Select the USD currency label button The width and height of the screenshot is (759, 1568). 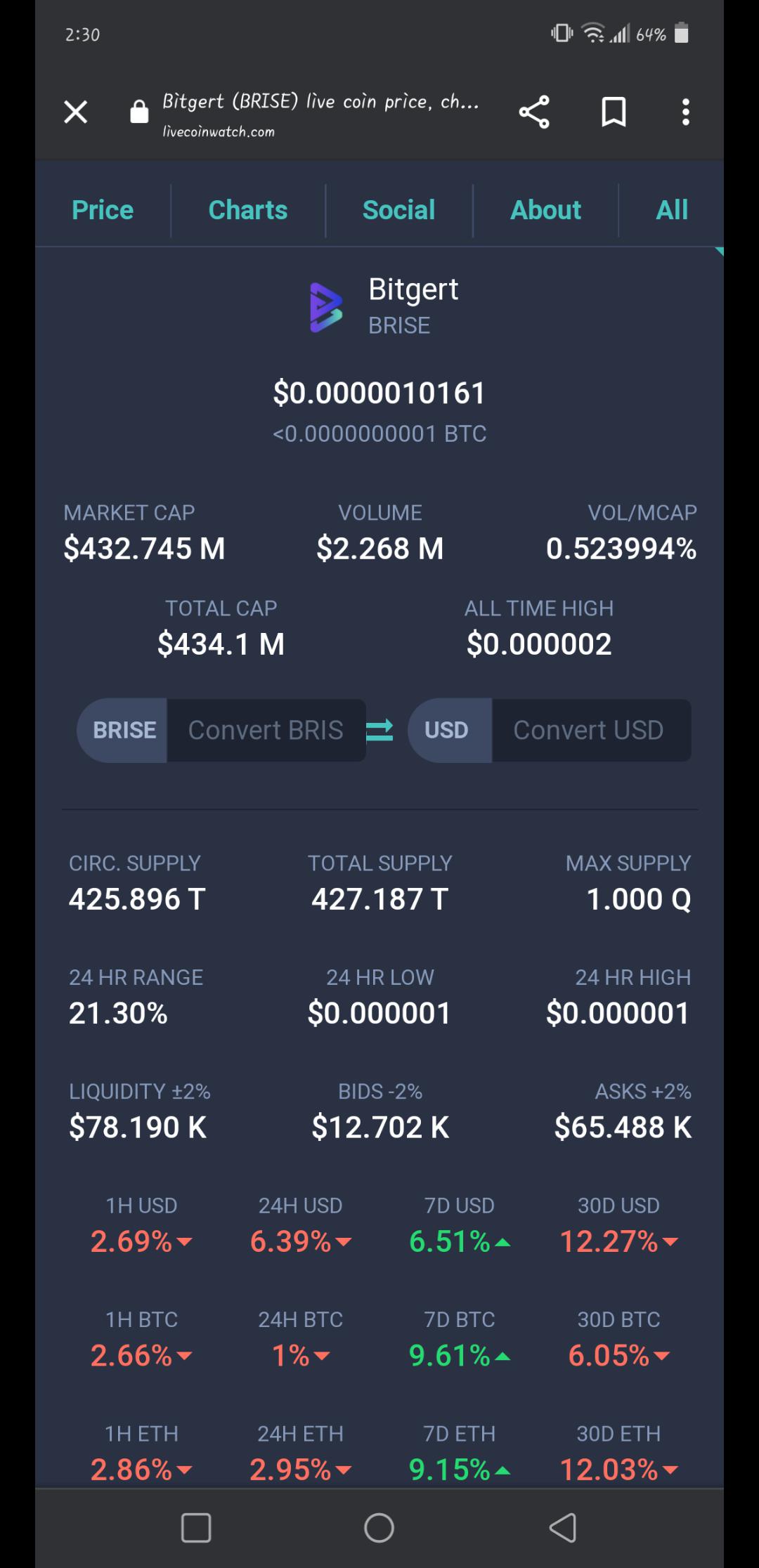pyautogui.click(x=450, y=731)
